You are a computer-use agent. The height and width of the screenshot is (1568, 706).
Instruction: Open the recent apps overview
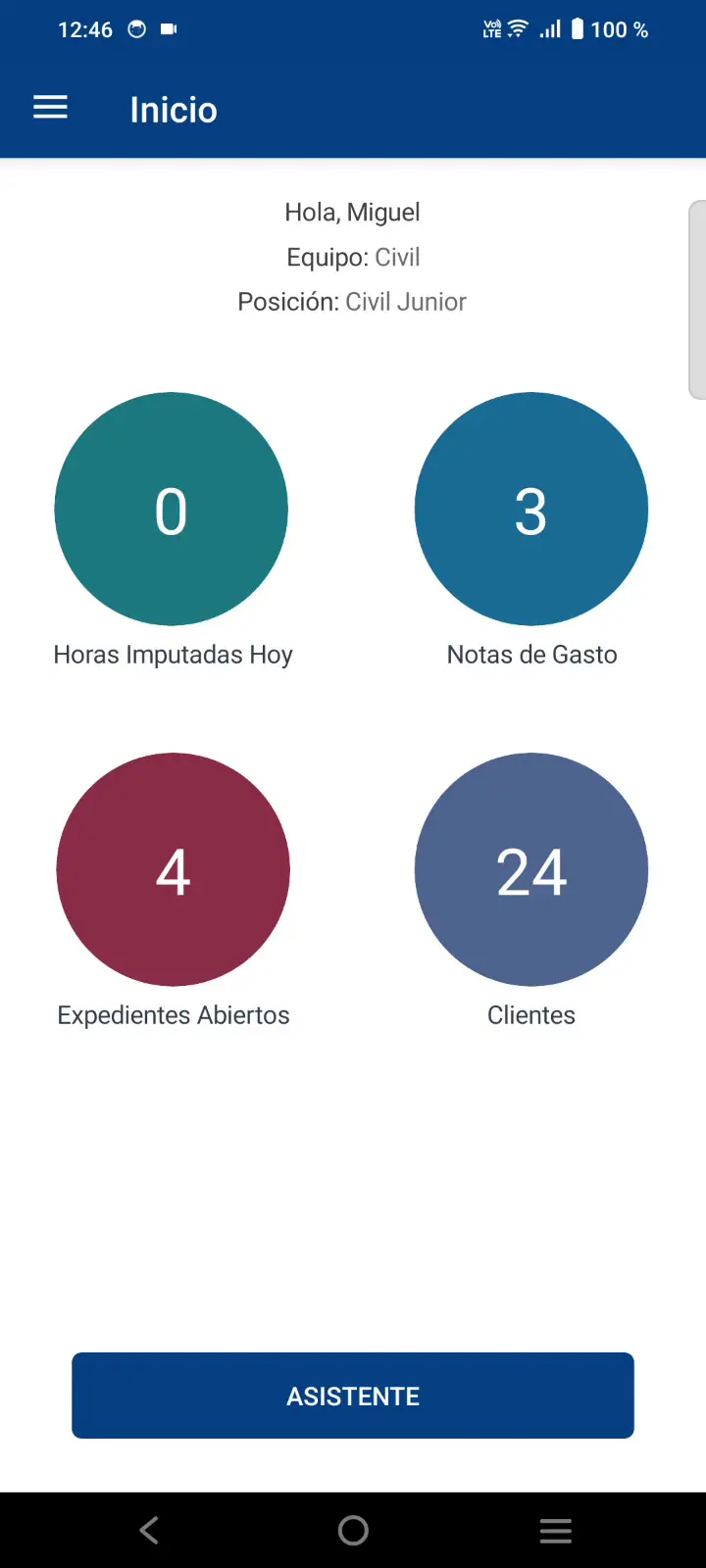[555, 1530]
